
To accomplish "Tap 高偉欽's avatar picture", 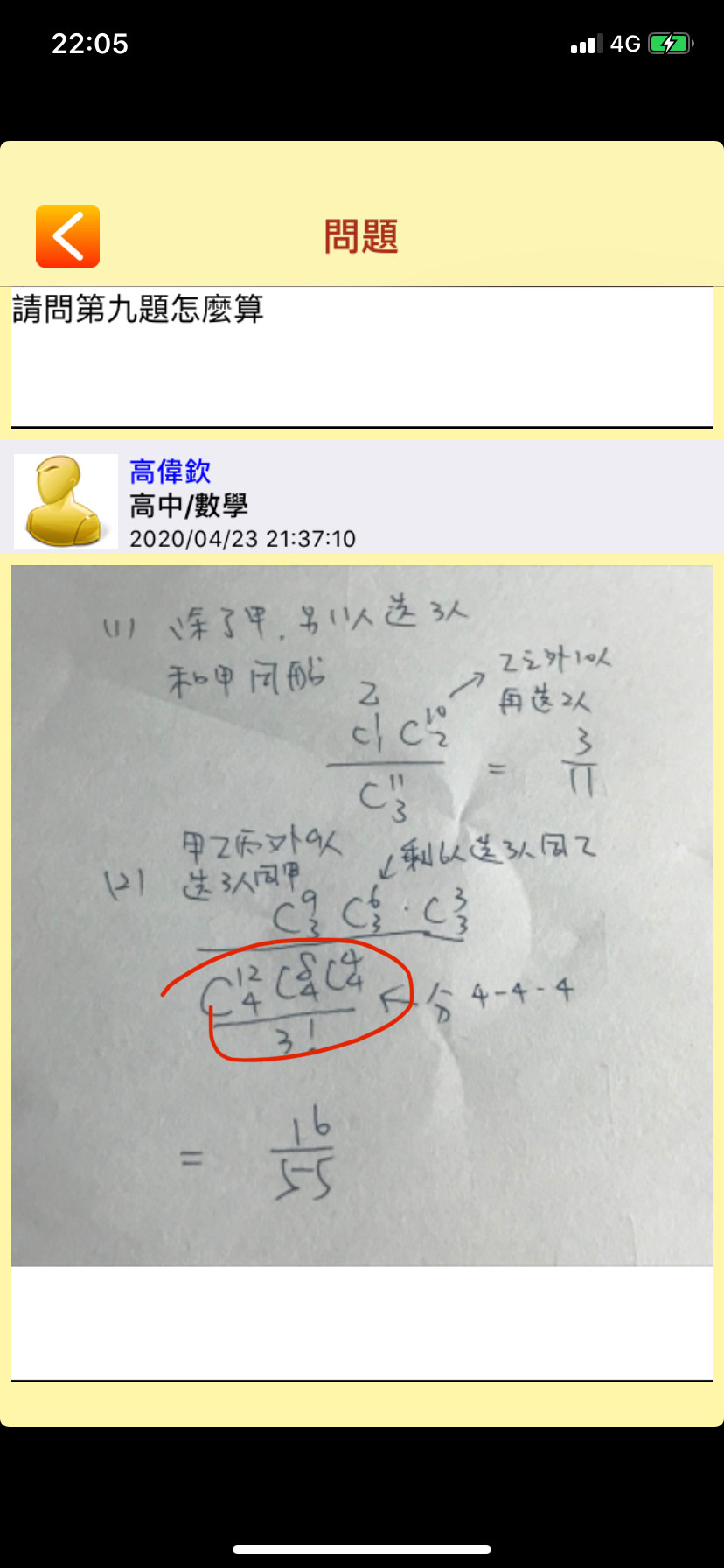I will click(x=66, y=501).
